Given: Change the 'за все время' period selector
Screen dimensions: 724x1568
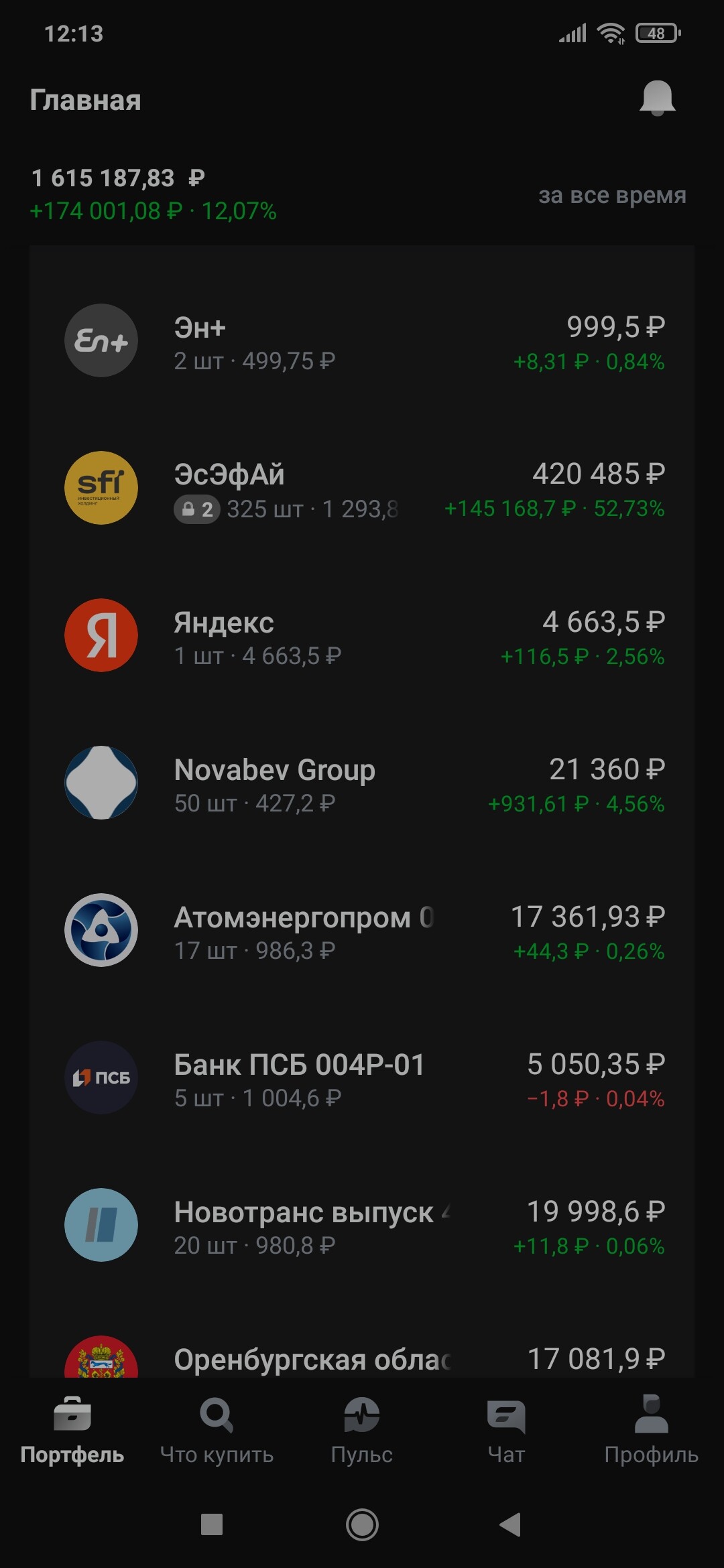Looking at the screenshot, I should (x=612, y=195).
